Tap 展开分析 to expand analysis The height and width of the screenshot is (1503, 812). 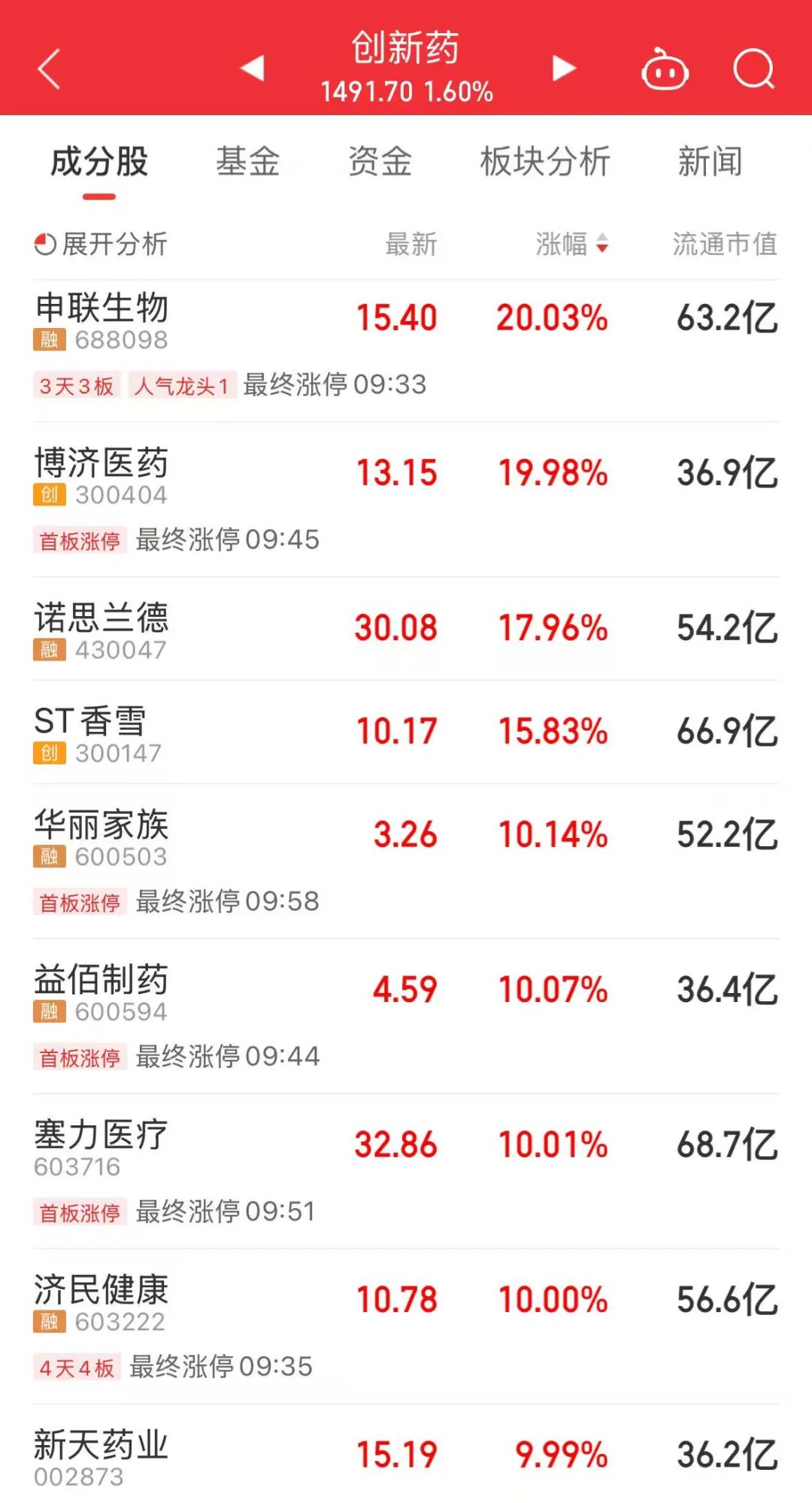(101, 244)
